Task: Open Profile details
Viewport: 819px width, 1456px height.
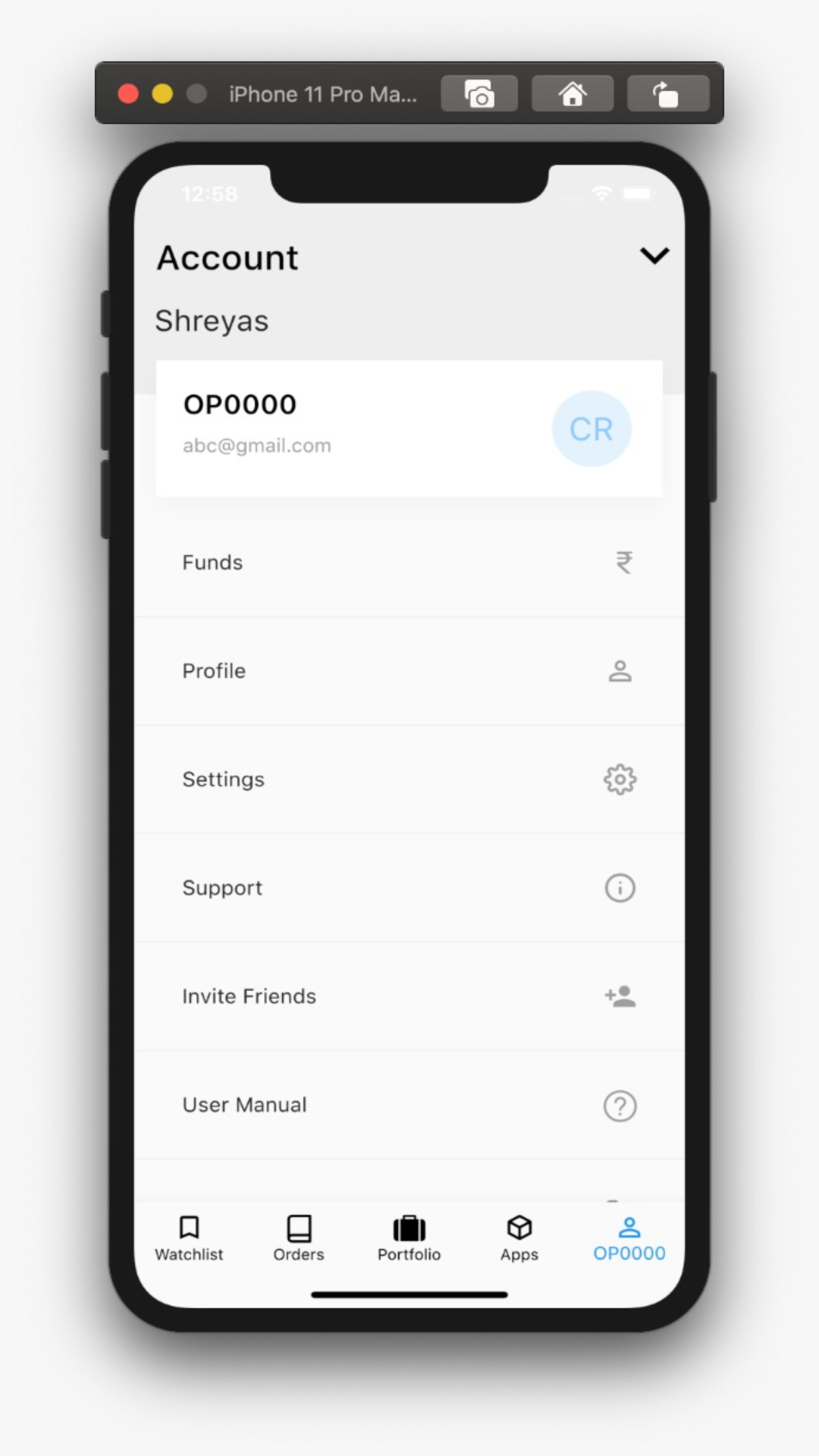Action: [x=409, y=671]
